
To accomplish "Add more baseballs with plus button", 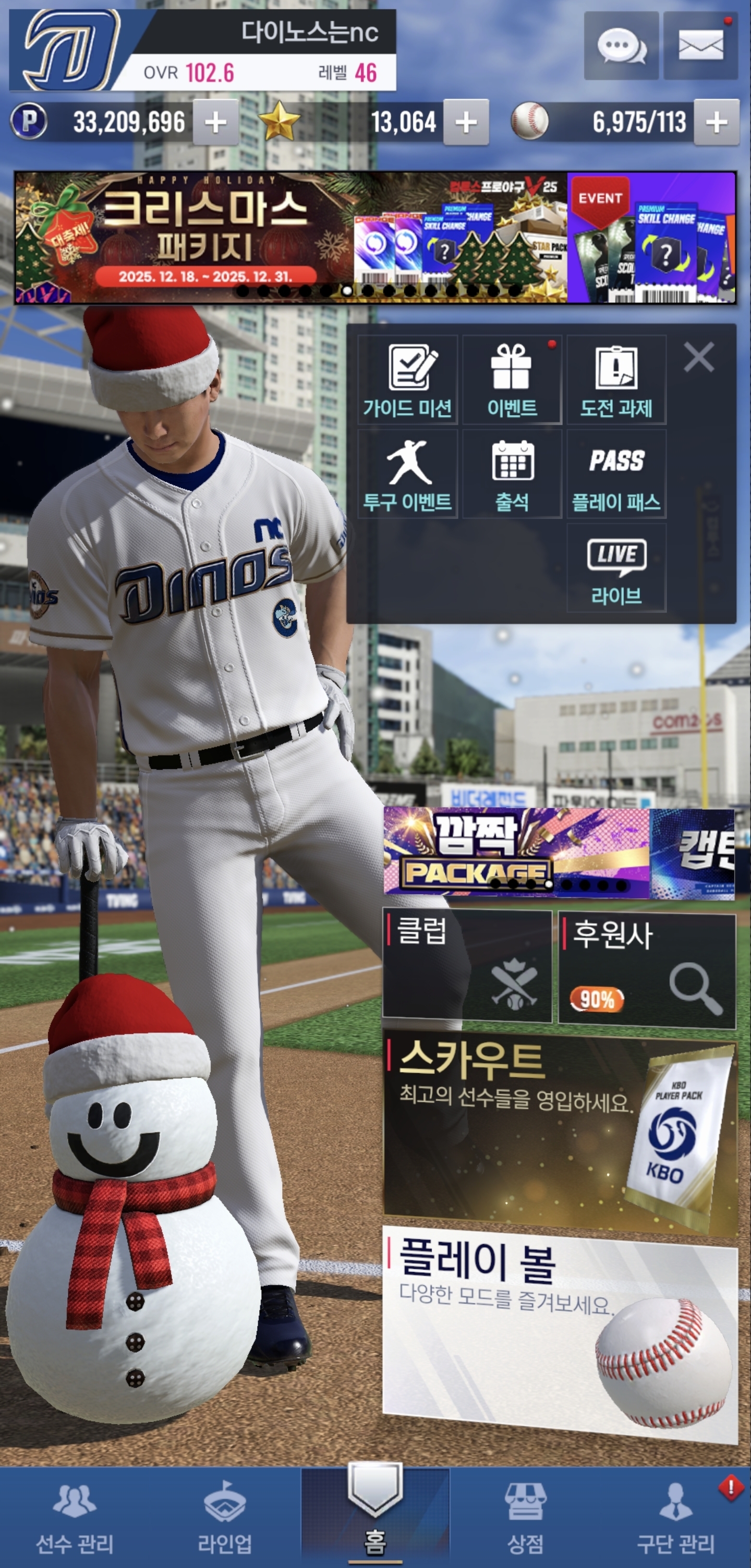I will click(x=716, y=123).
